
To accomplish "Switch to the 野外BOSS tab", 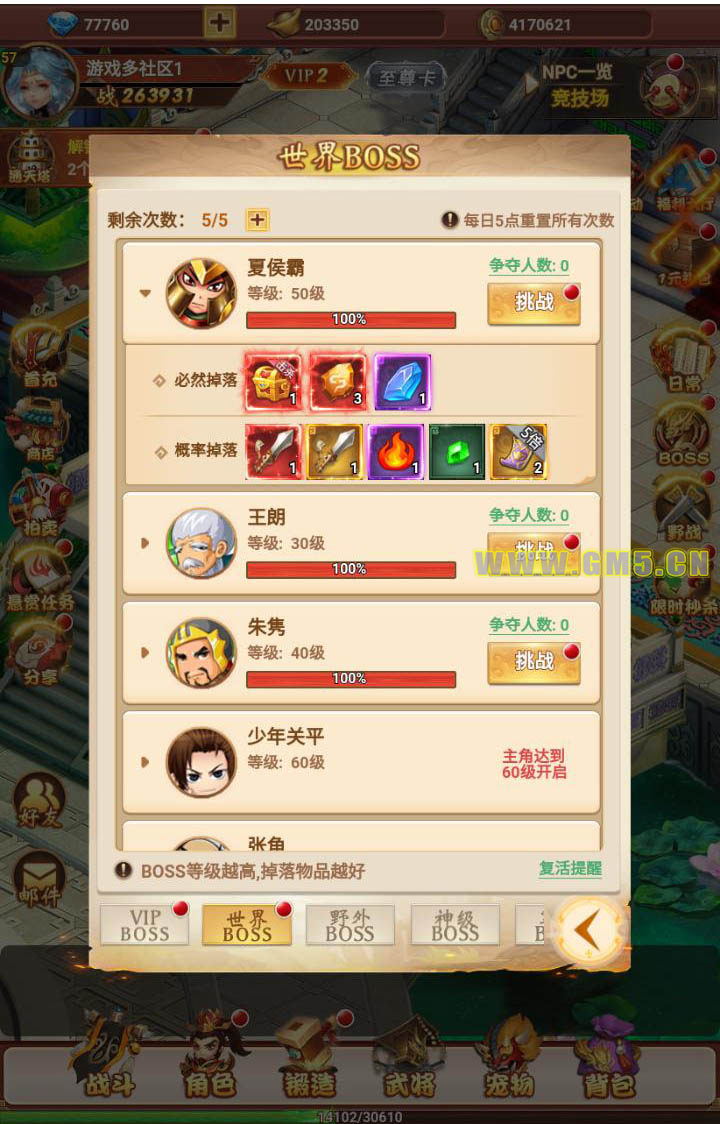I will (x=350, y=925).
